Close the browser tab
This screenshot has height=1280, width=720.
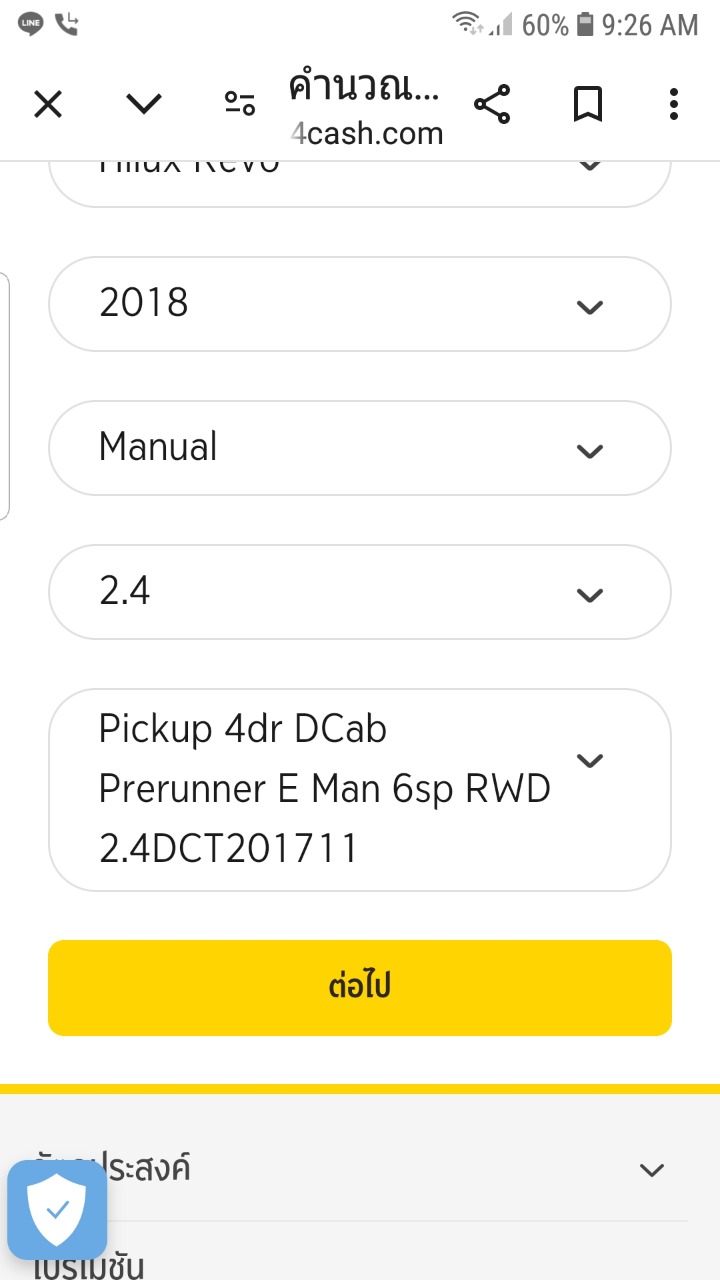pos(48,104)
